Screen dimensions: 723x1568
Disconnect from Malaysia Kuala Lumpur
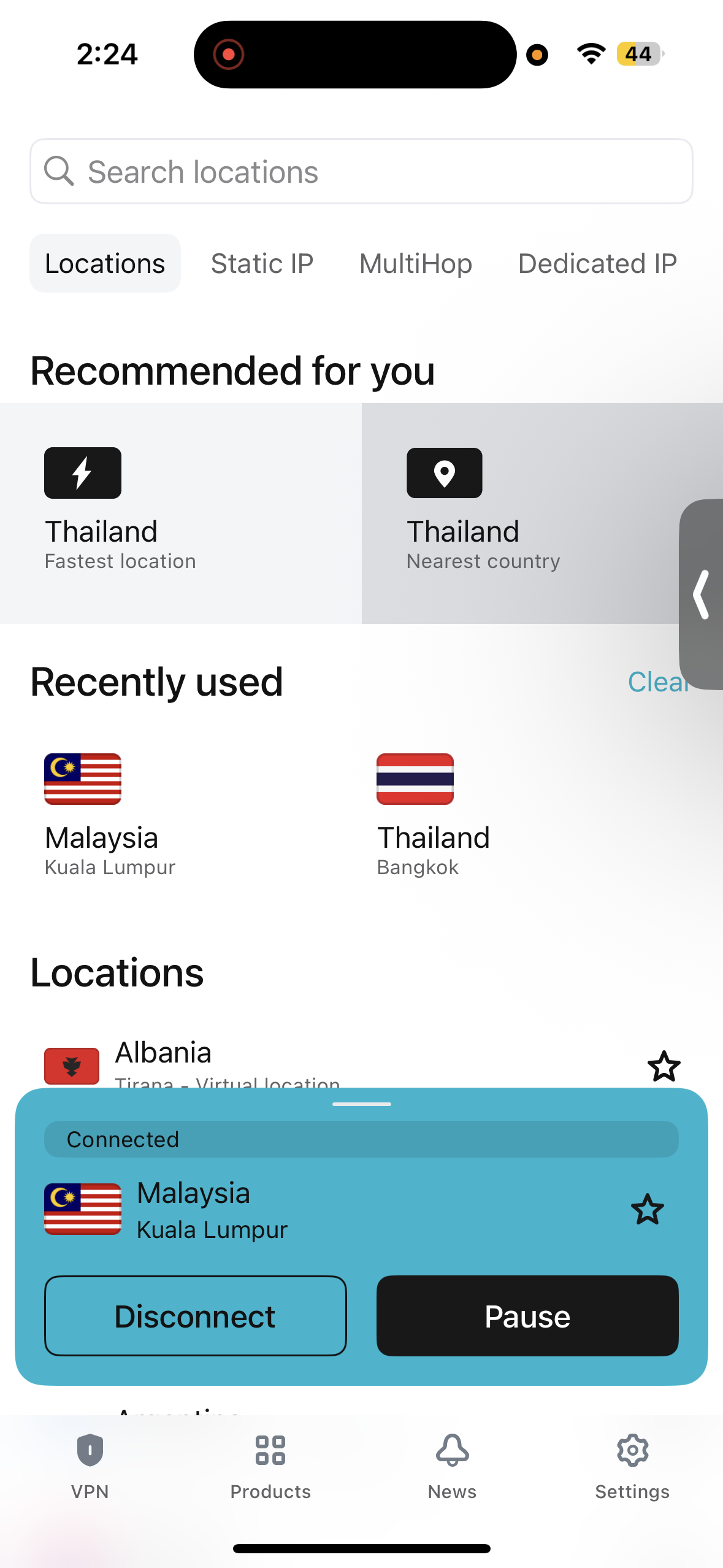pos(194,1315)
